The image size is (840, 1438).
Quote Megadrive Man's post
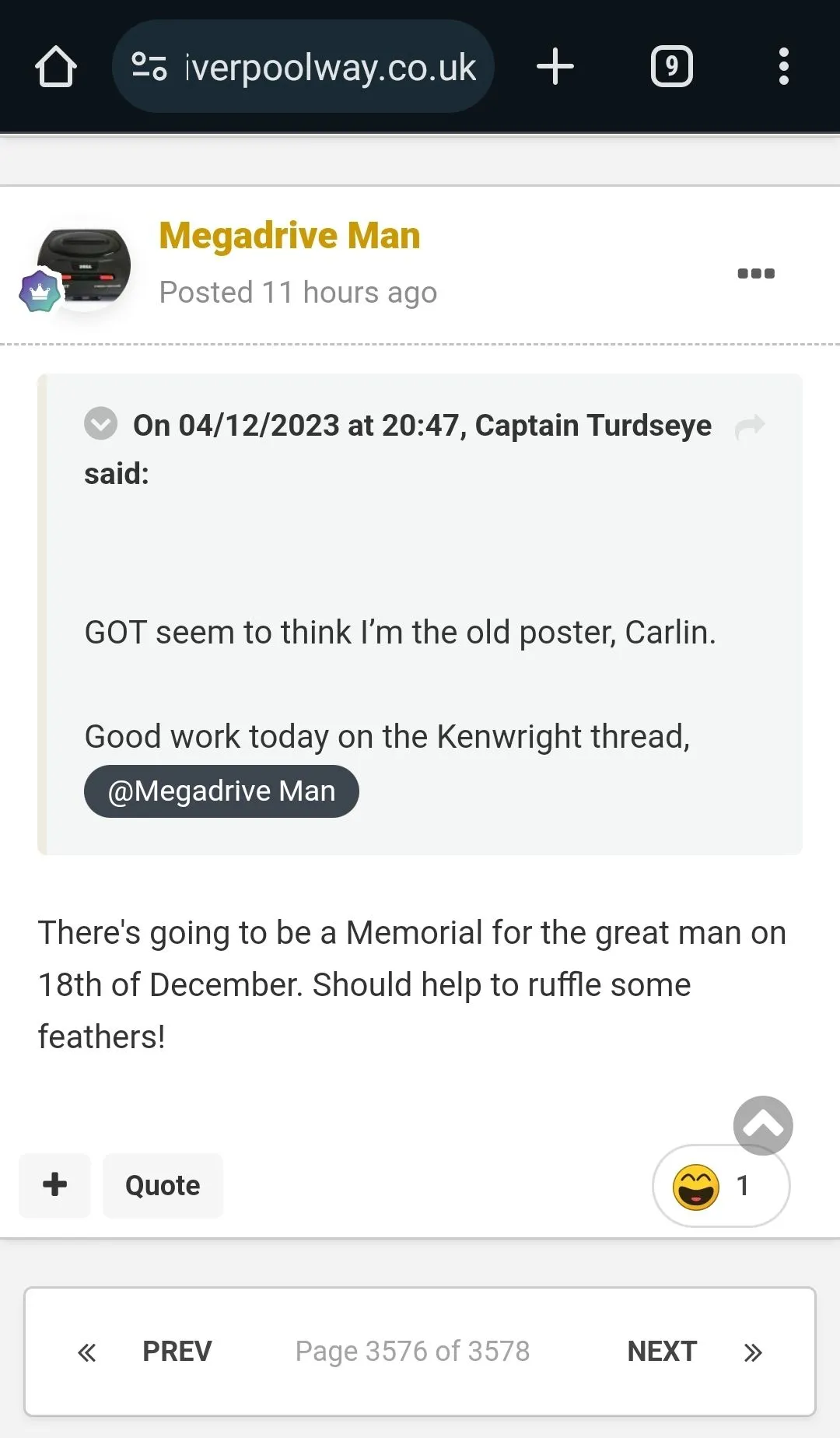click(163, 1185)
